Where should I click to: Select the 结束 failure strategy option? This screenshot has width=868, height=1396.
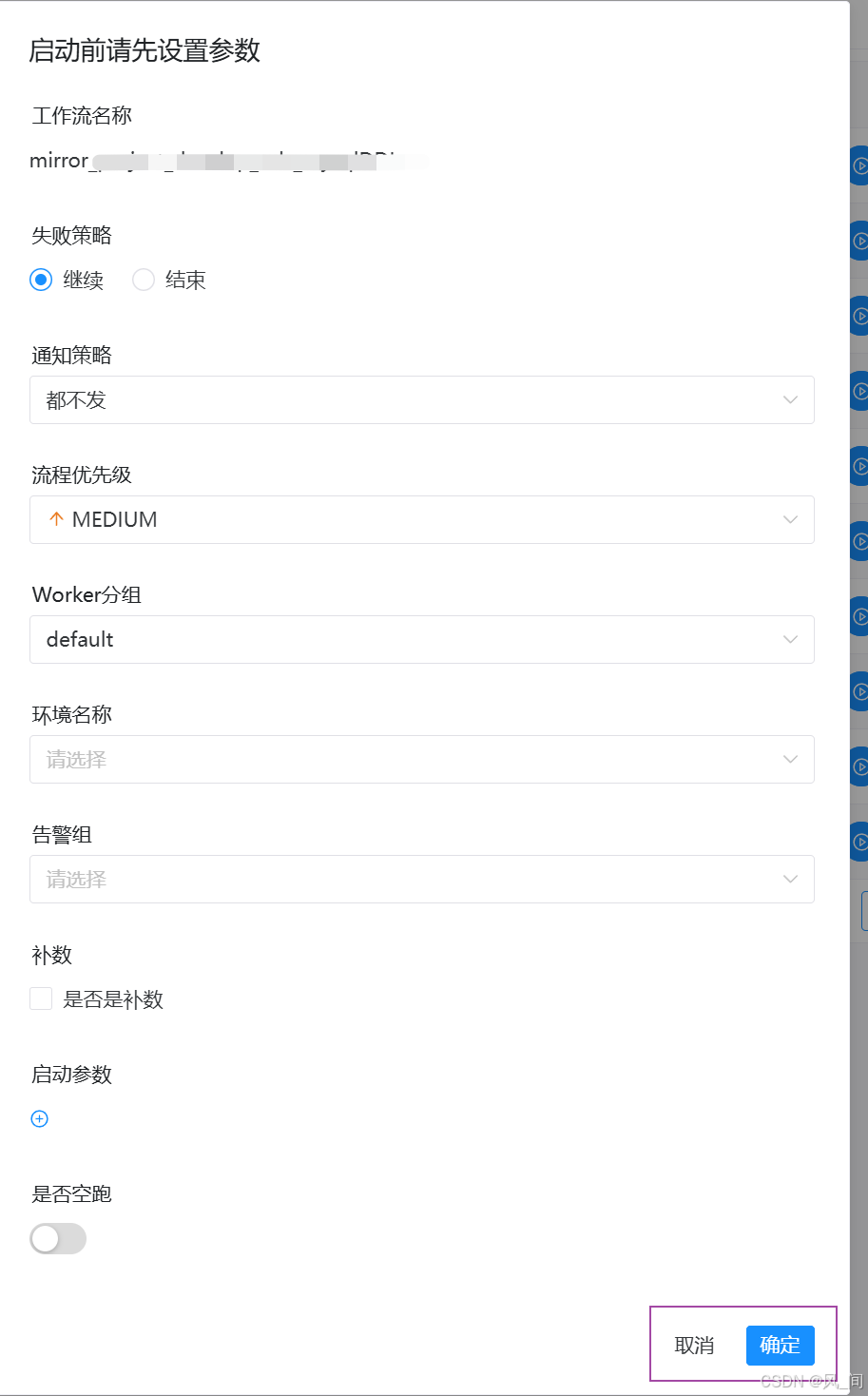coord(143,280)
